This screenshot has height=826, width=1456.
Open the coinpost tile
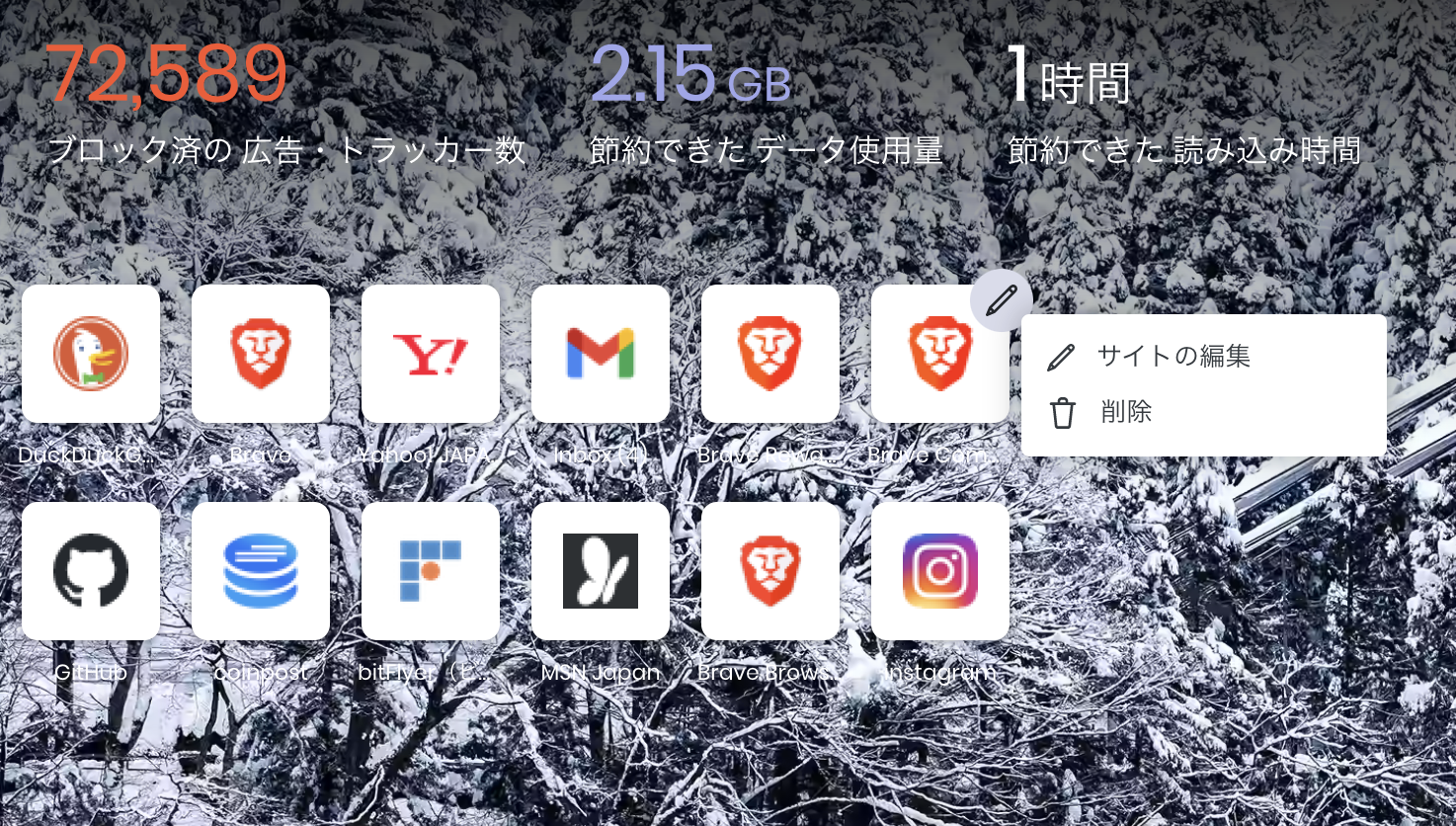(x=261, y=570)
